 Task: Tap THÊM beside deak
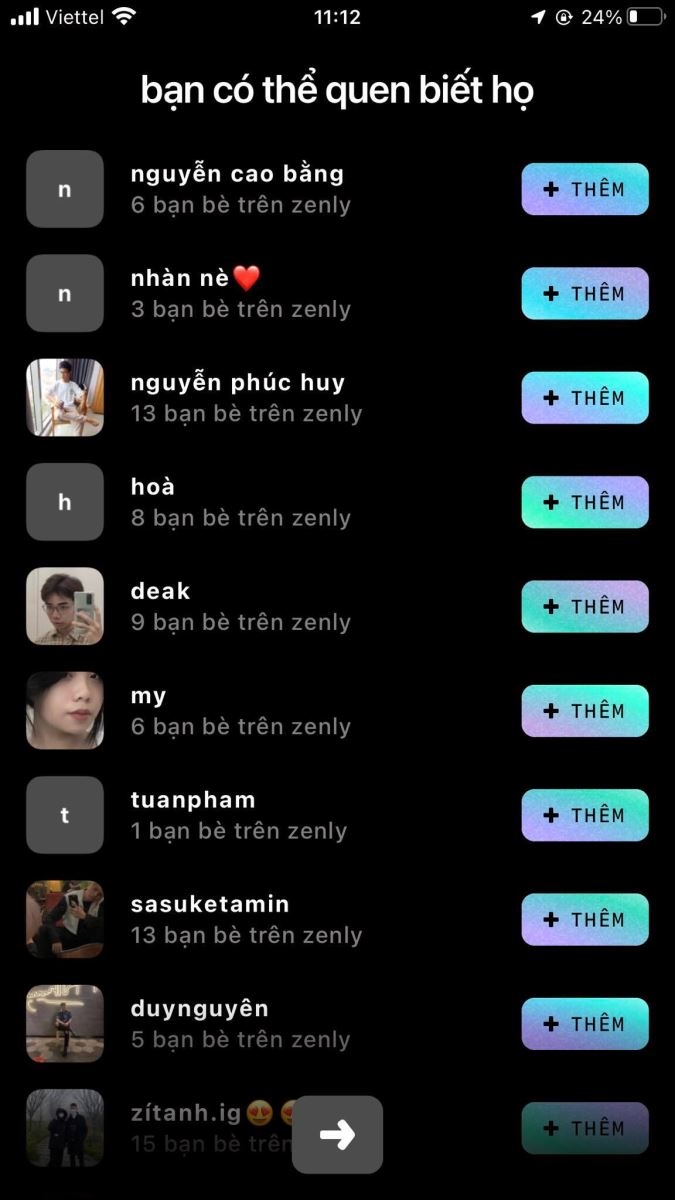click(585, 606)
